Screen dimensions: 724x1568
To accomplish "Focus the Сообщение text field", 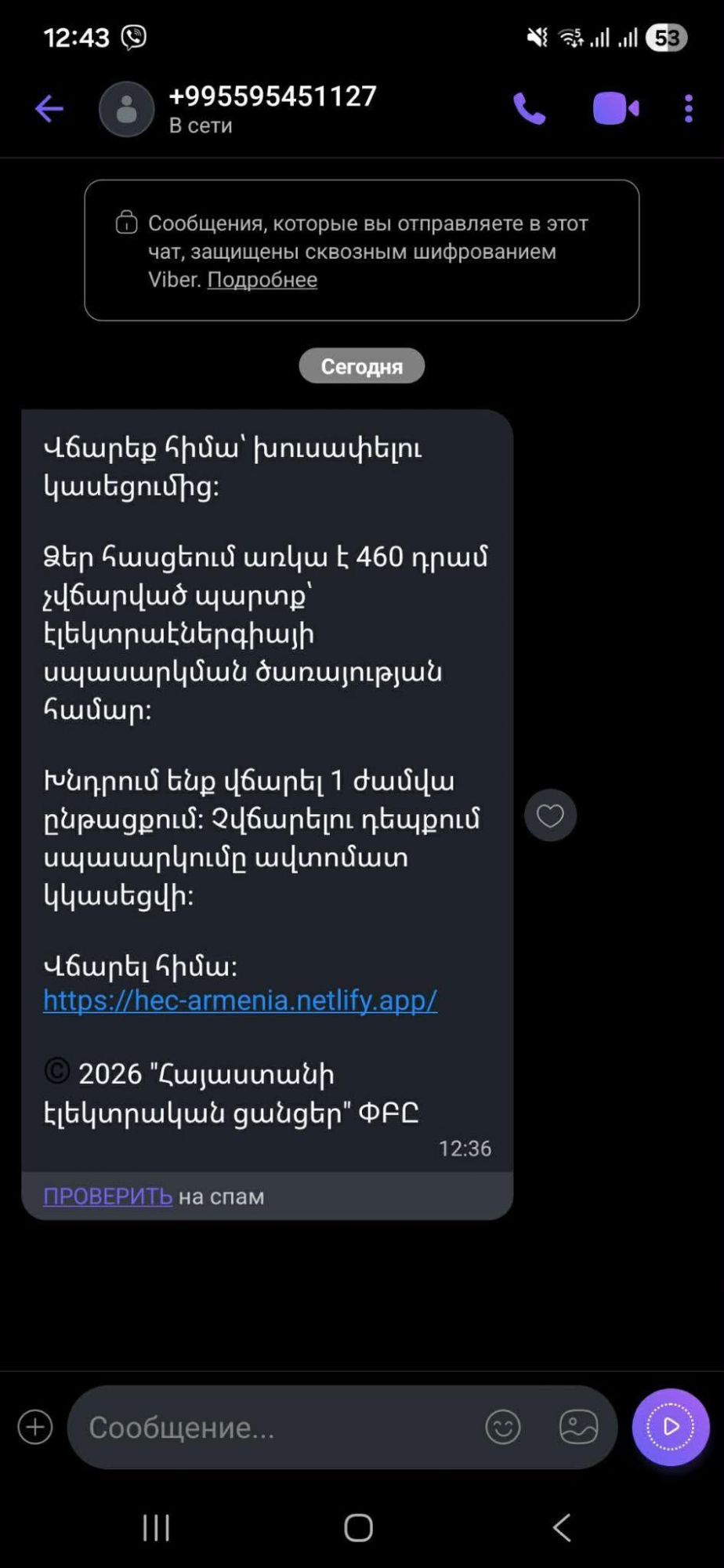I will pyautogui.click(x=274, y=1427).
